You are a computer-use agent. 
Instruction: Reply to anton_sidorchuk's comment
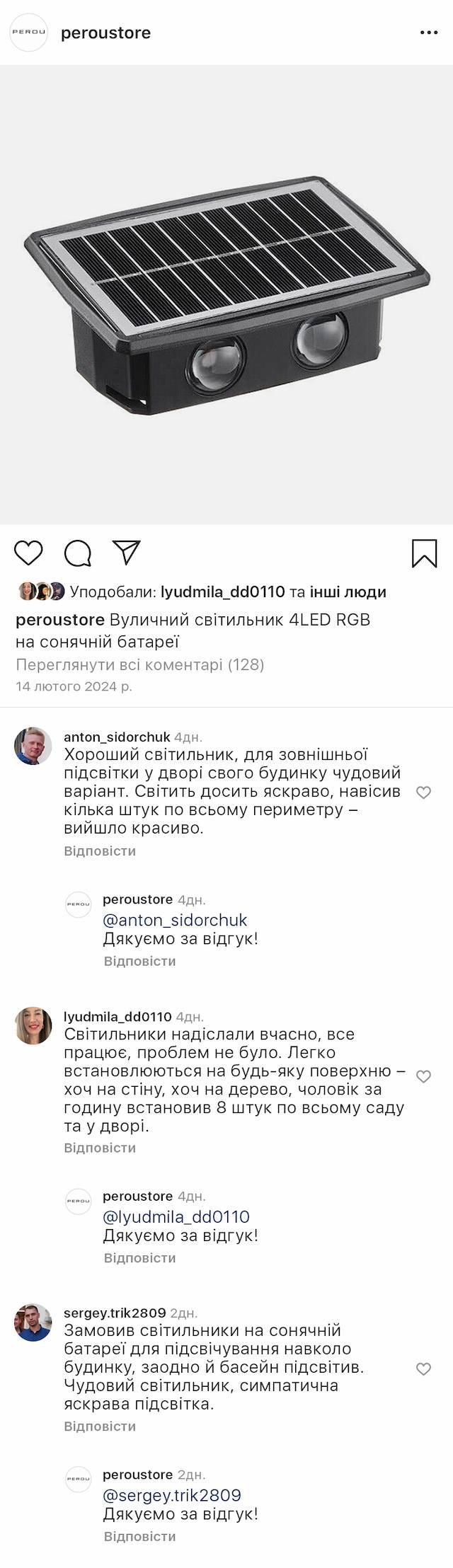[100, 851]
